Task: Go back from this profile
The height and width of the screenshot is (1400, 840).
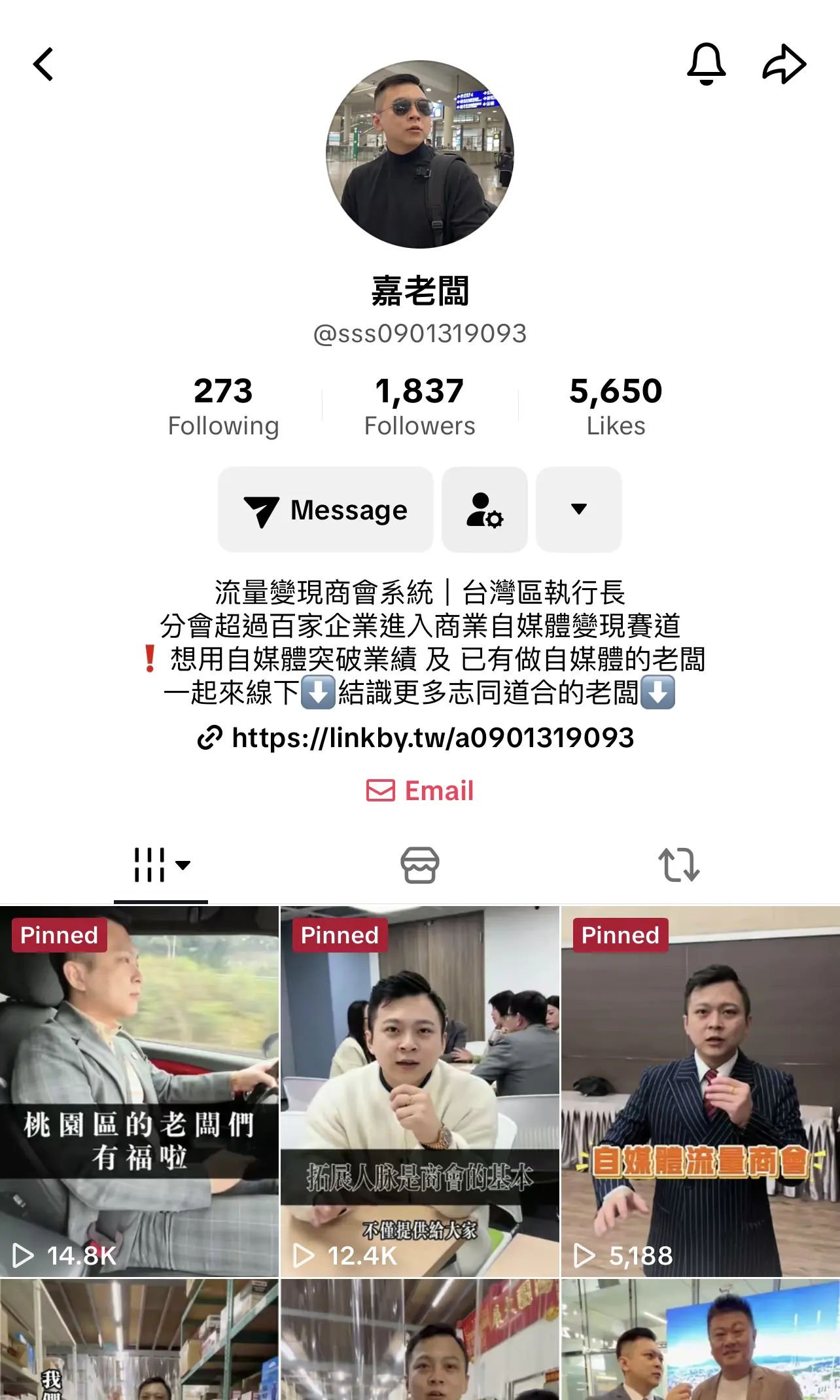Action: click(x=43, y=64)
